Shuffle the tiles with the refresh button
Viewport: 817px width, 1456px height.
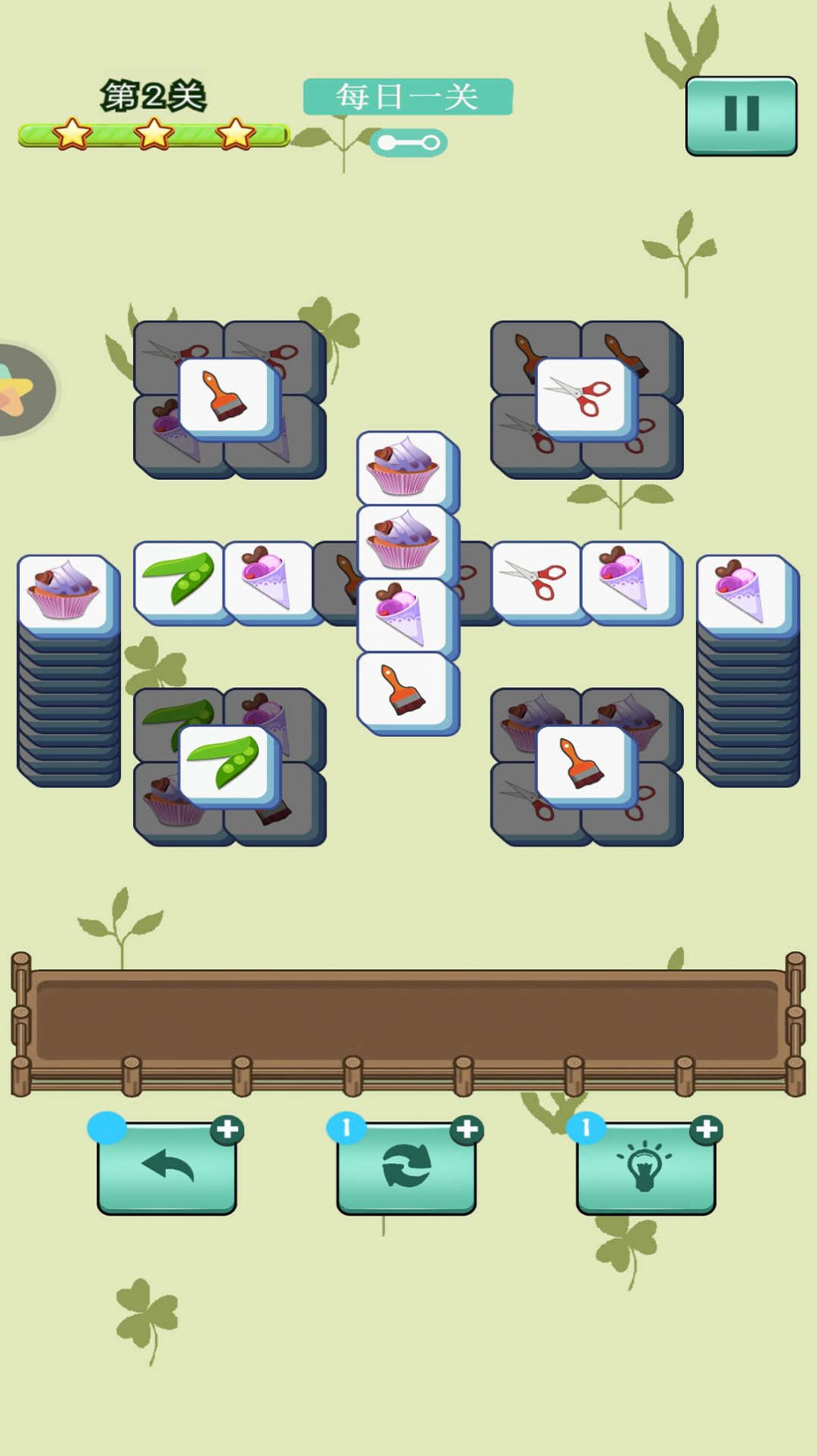pyautogui.click(x=406, y=1166)
